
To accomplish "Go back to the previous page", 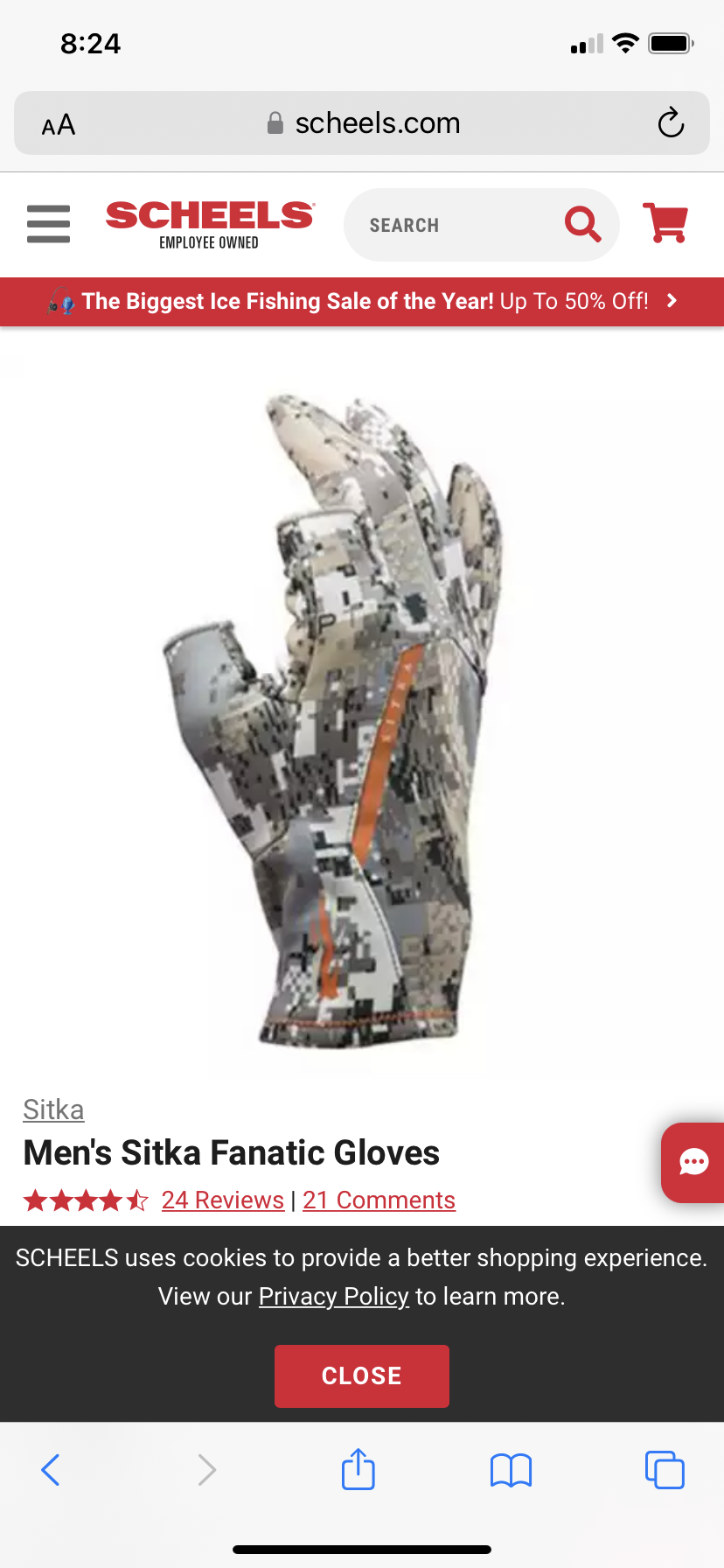I will (x=51, y=1470).
